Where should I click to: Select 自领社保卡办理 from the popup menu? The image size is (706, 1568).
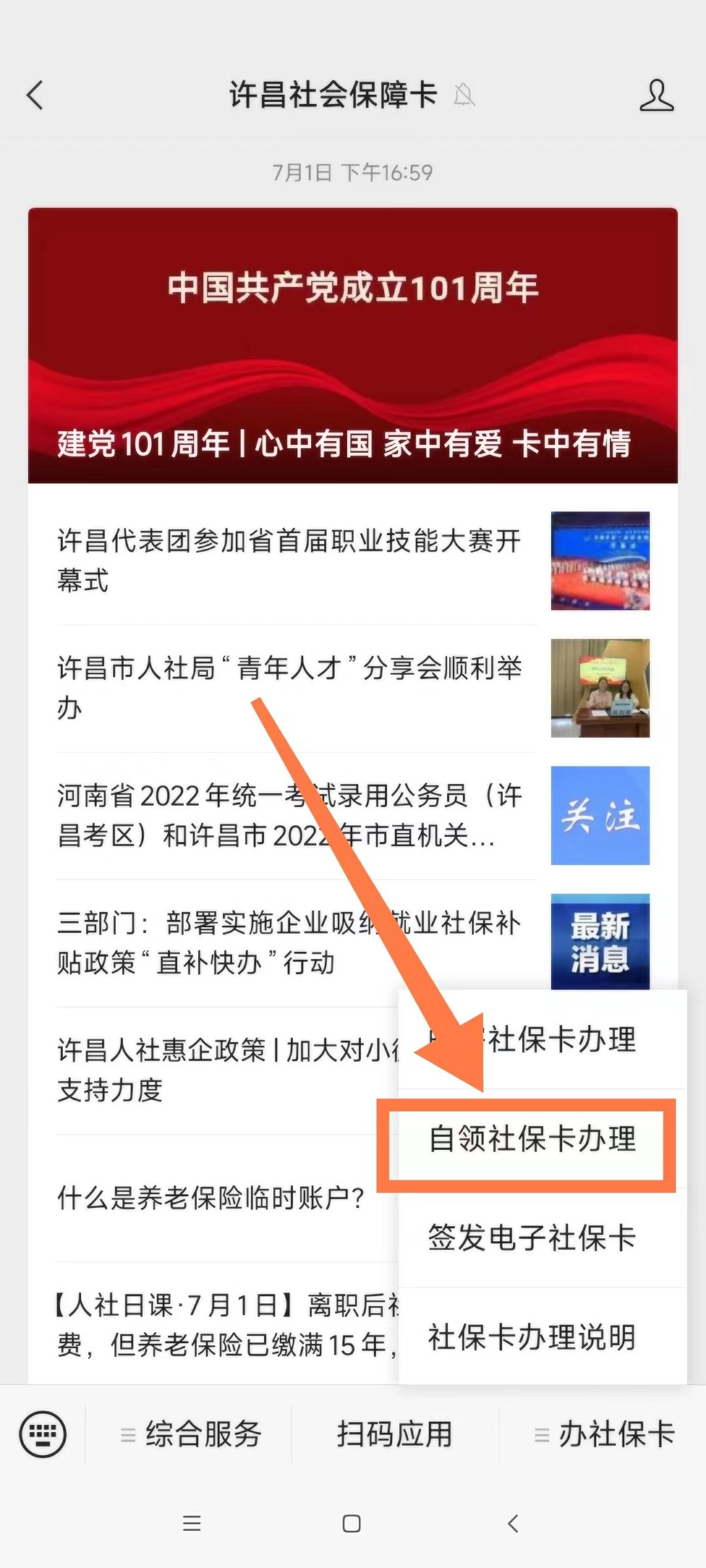point(531,1139)
